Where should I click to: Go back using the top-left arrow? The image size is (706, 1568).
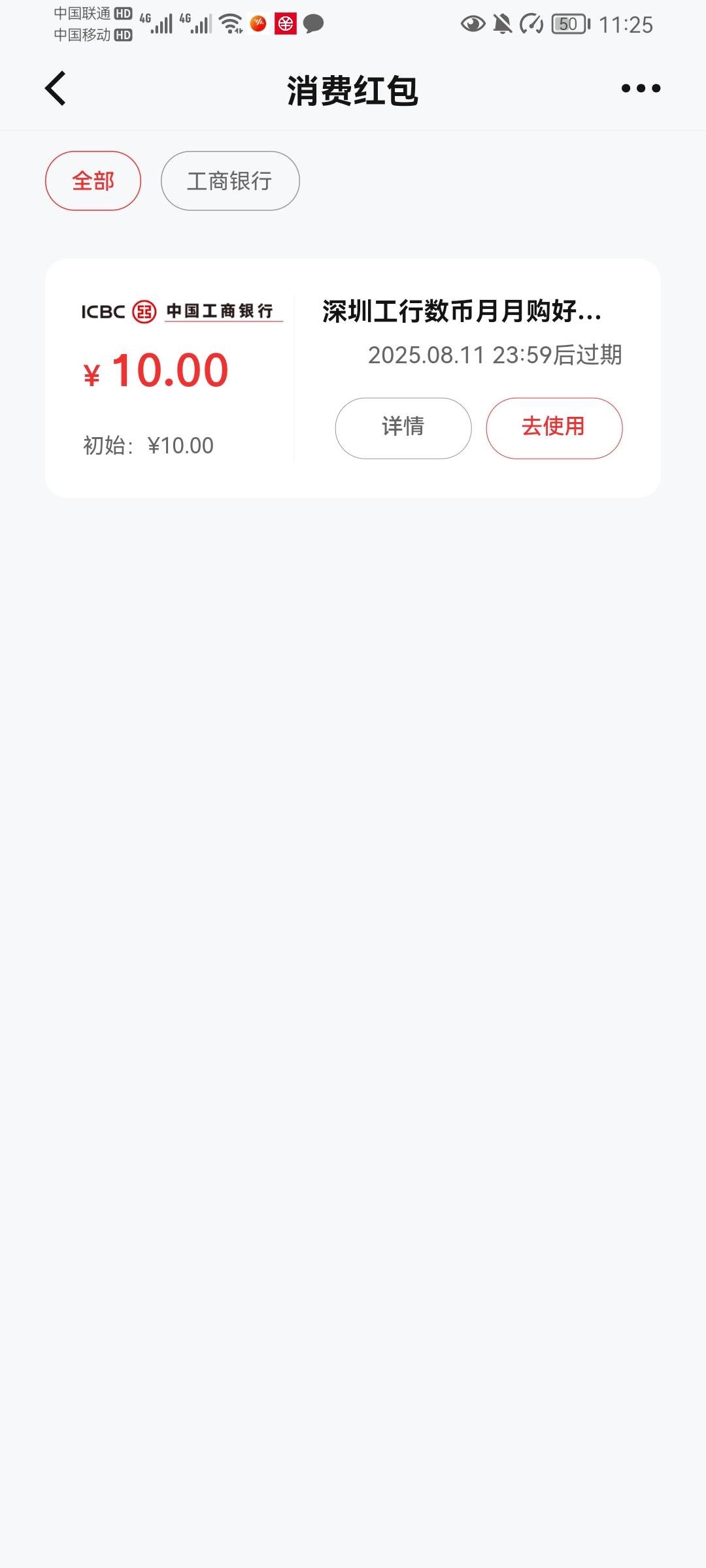tap(56, 88)
